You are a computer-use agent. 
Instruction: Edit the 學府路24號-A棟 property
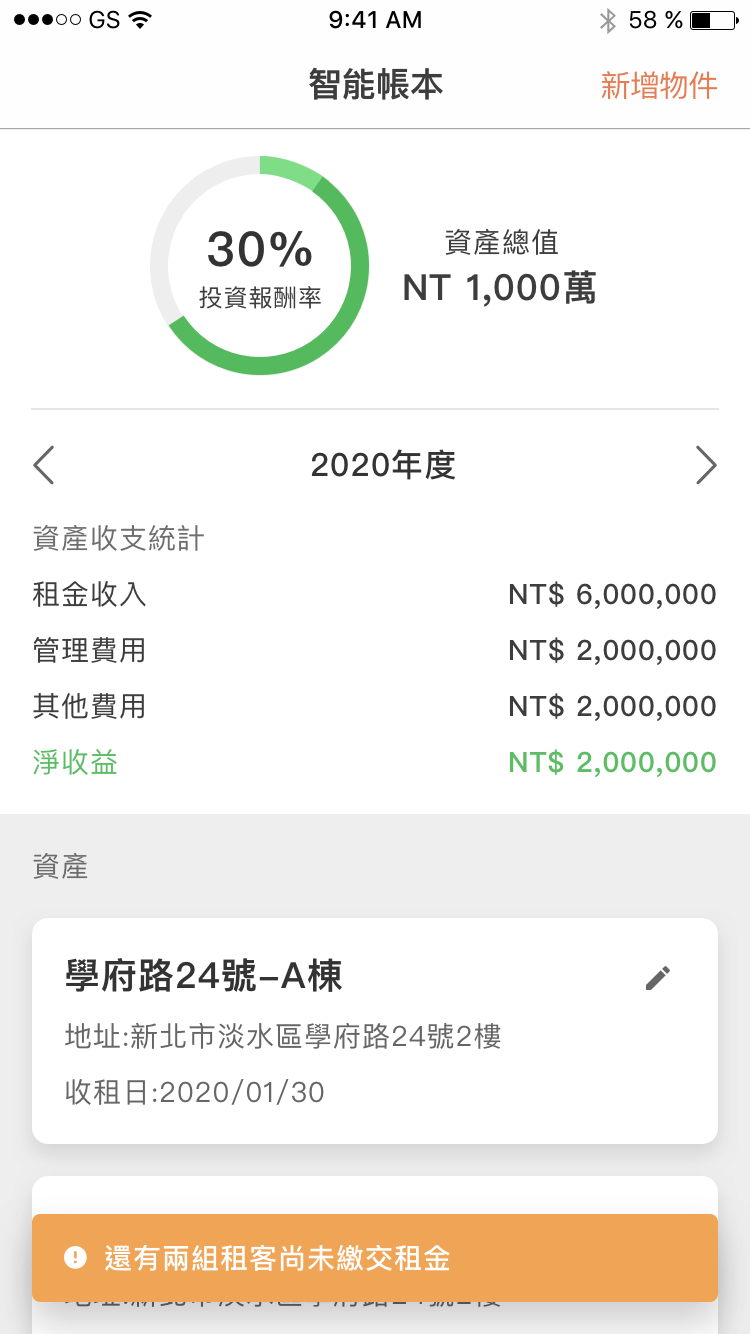coord(657,978)
